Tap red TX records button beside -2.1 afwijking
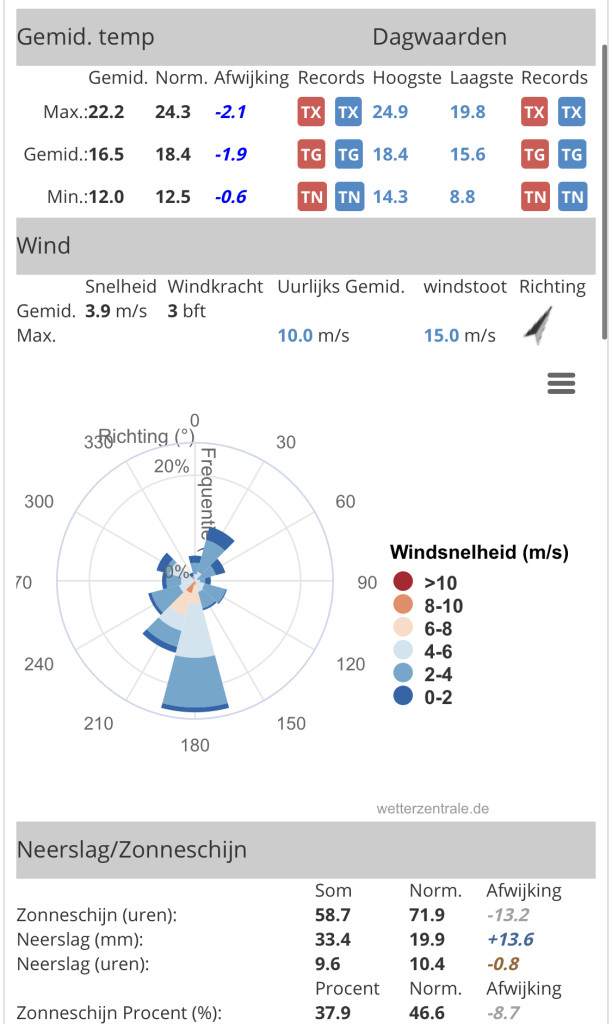The height and width of the screenshot is (1024, 612). [311, 112]
